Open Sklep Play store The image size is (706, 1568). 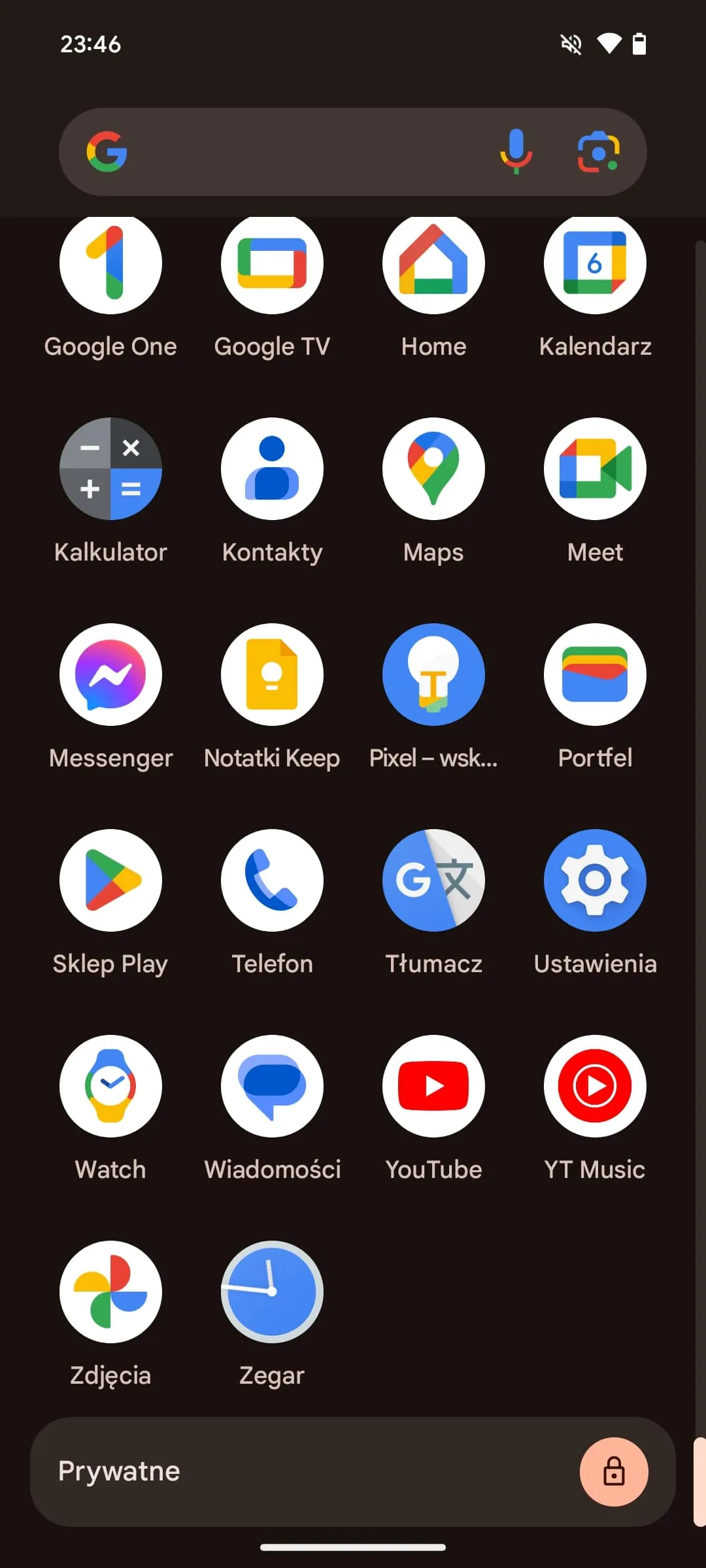[x=110, y=880]
